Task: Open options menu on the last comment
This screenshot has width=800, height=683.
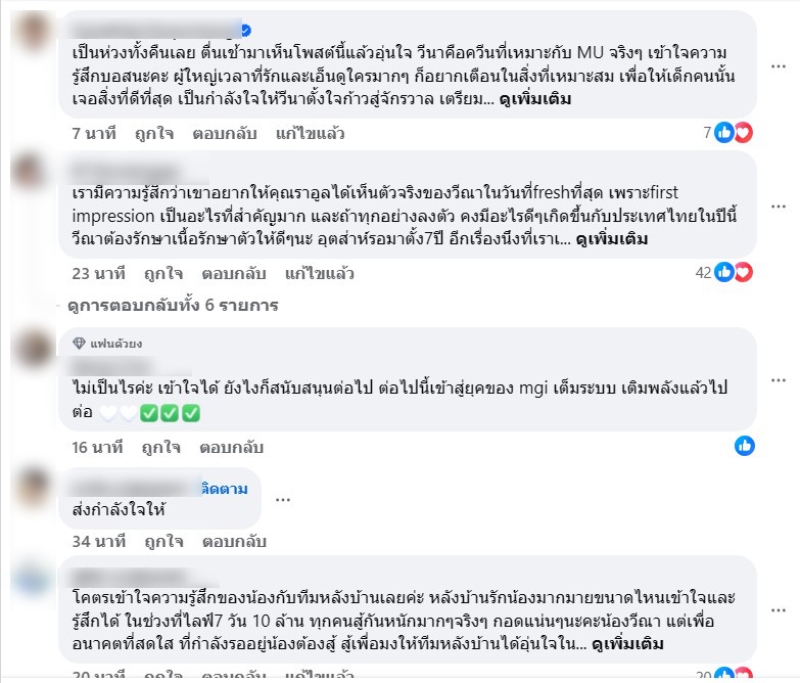Action: tap(778, 609)
